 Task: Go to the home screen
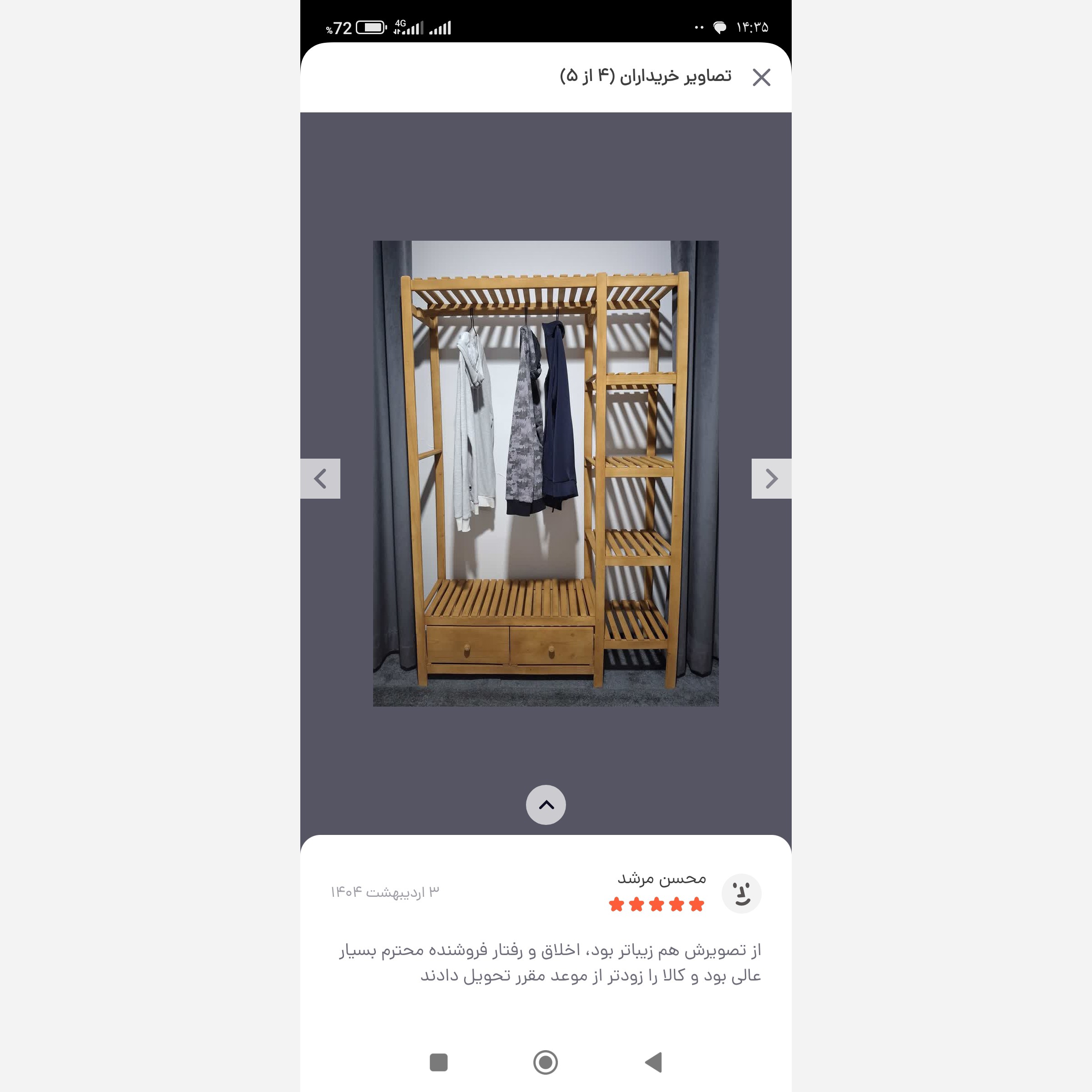(x=546, y=1062)
